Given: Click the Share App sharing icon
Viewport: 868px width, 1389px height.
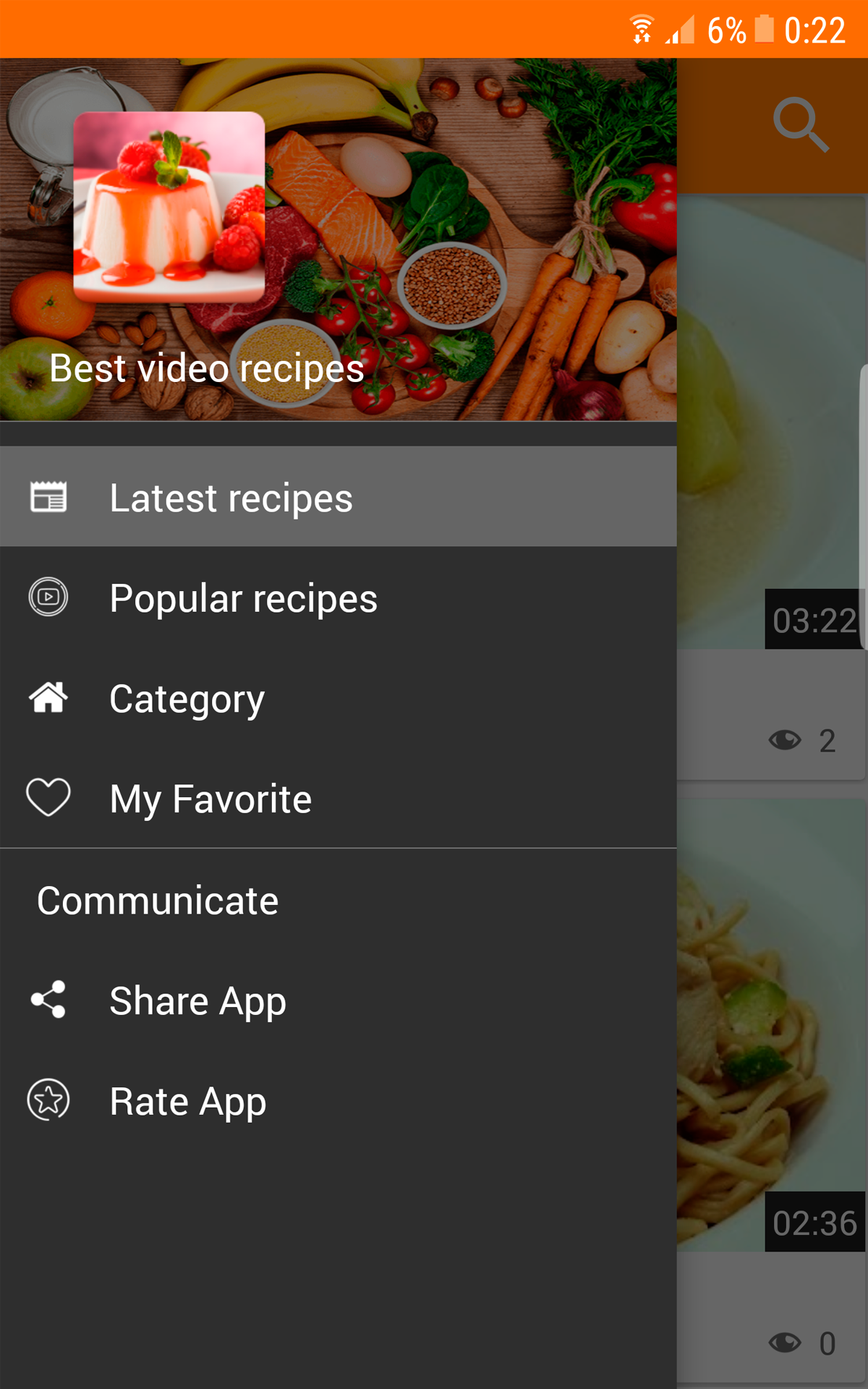Looking at the screenshot, I should pyautogui.click(x=48, y=999).
